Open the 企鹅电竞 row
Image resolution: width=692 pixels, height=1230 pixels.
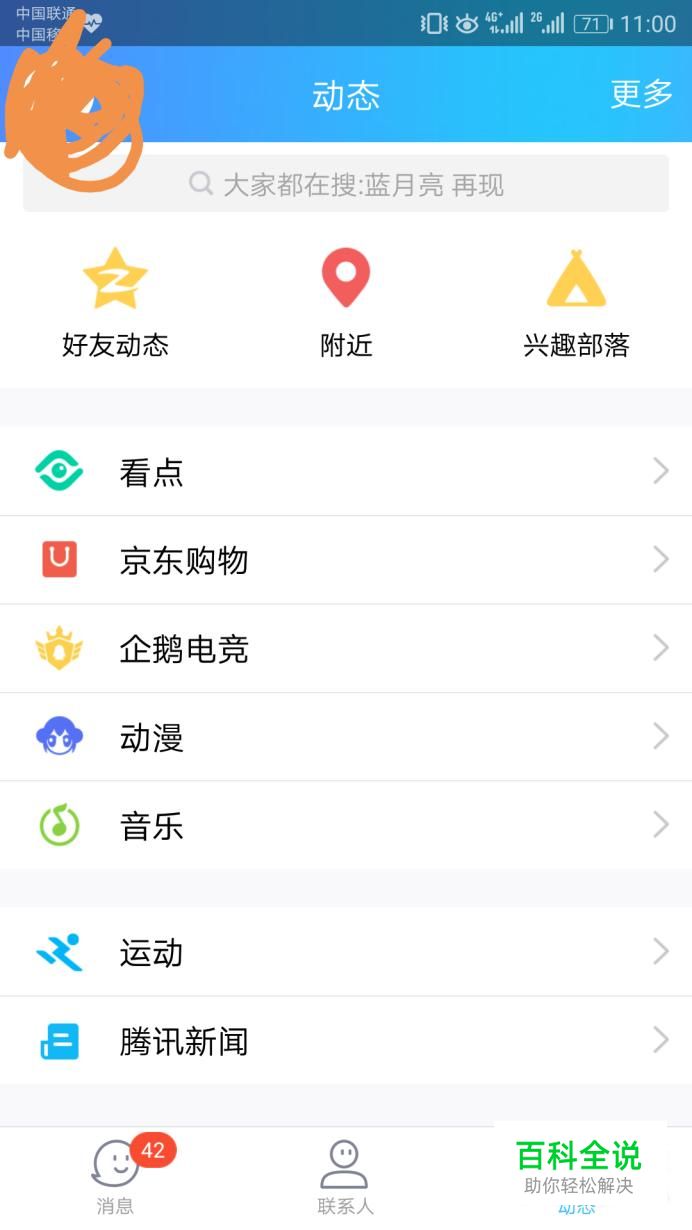tap(346, 649)
